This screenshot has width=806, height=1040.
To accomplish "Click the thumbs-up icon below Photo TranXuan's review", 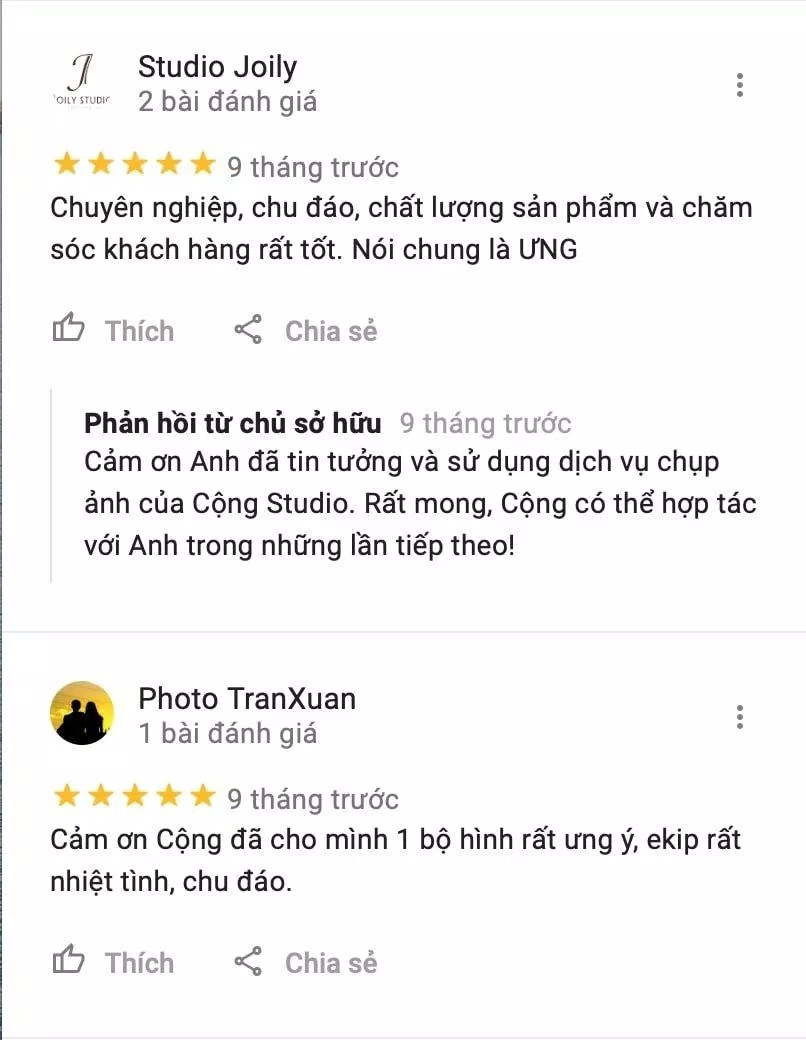I will [70, 962].
